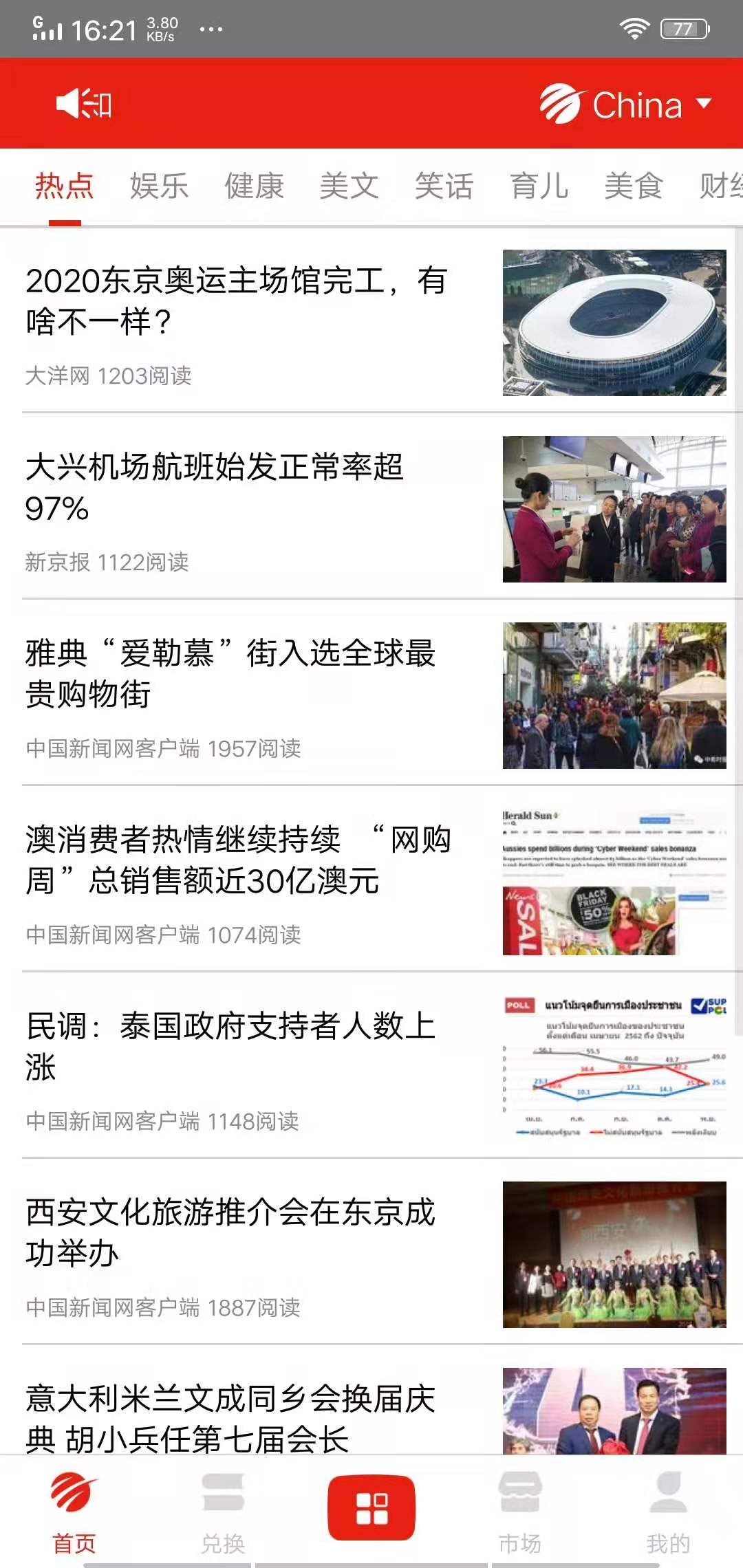This screenshot has height=1568, width=743.
Task: Open the 兑换 exchange section icon
Action: click(x=222, y=1506)
